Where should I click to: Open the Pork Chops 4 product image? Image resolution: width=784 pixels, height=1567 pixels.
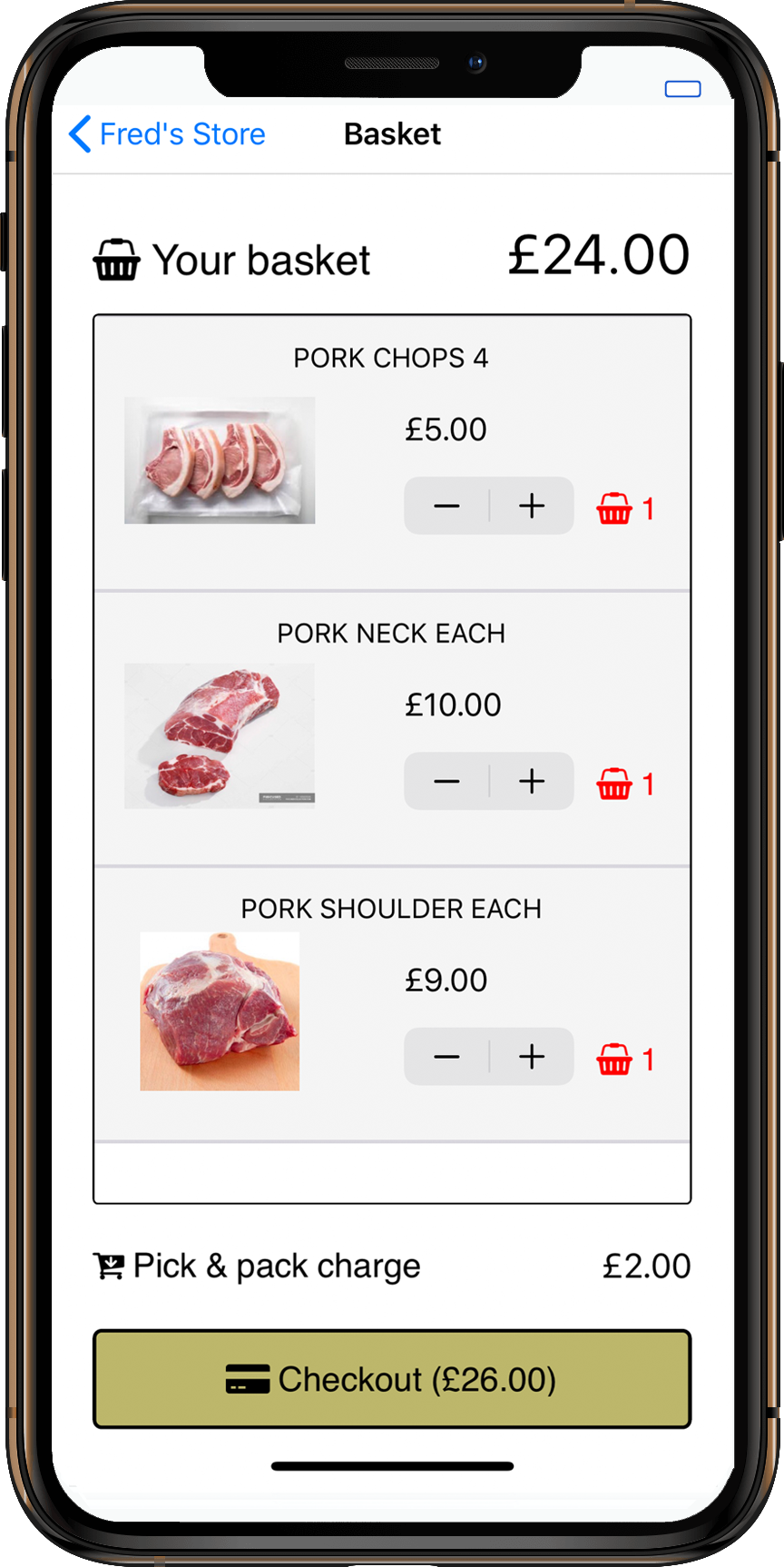coord(220,460)
